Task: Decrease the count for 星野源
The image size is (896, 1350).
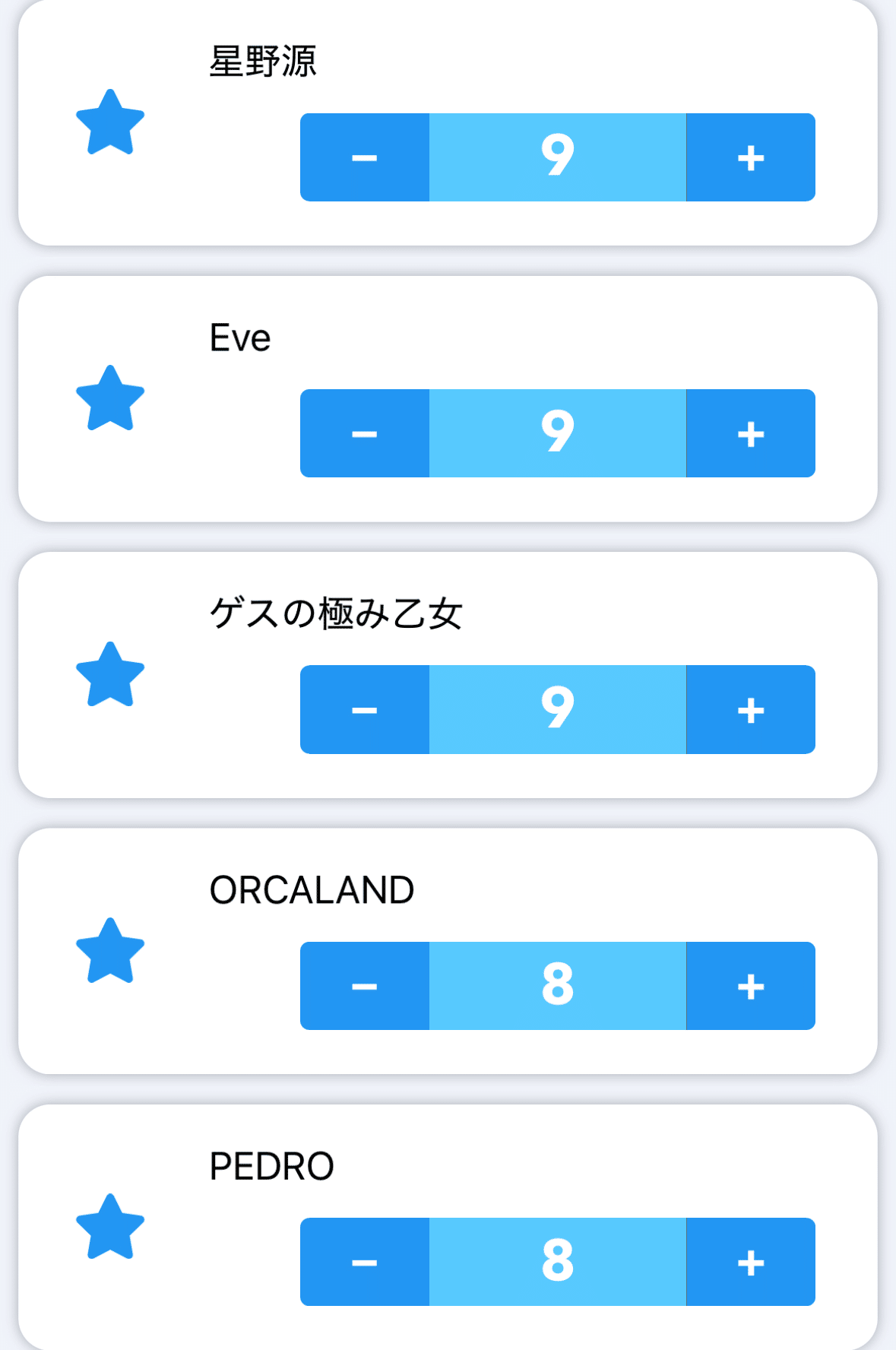Action: click(x=365, y=157)
